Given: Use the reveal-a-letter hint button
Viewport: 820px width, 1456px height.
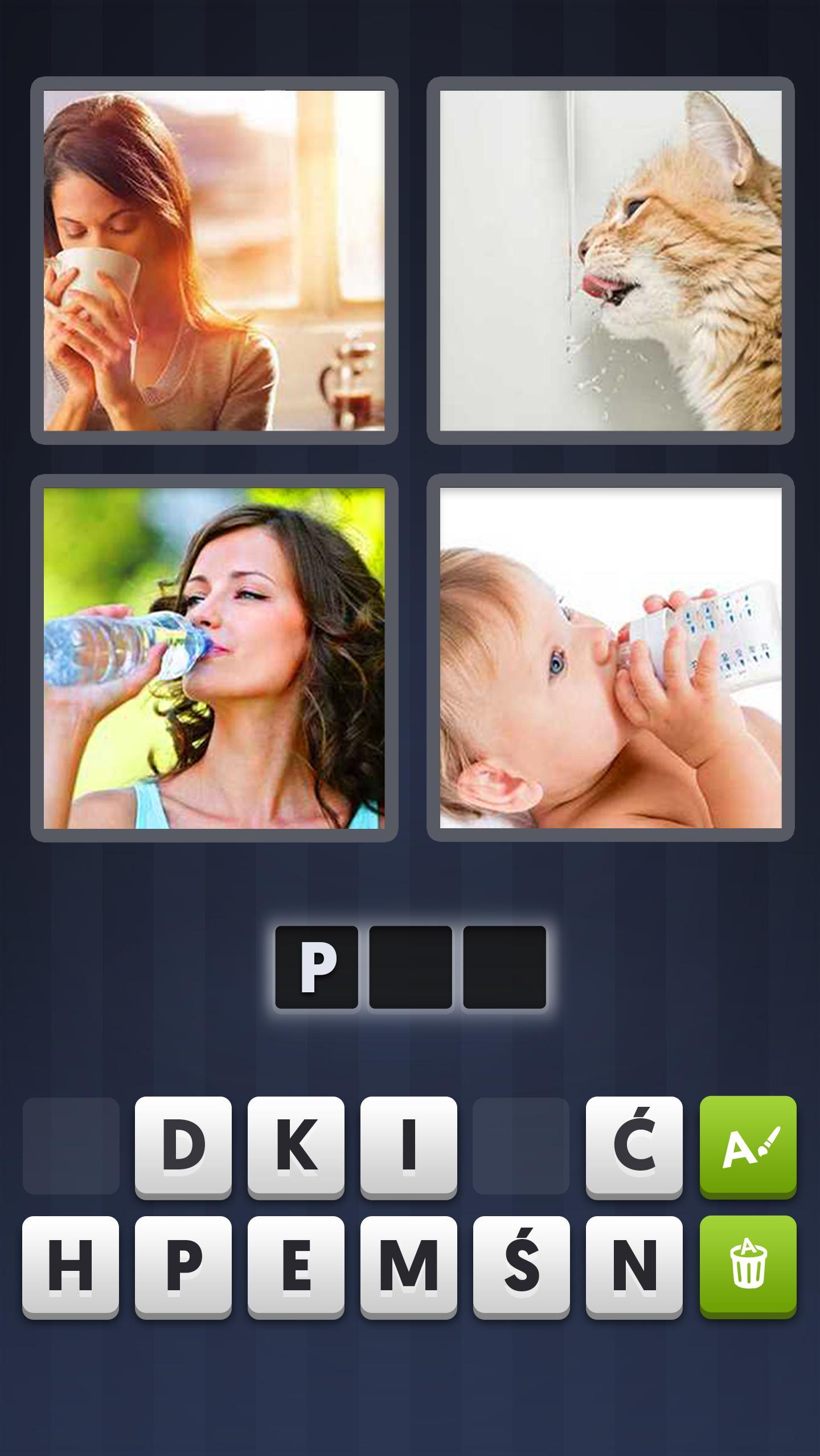Looking at the screenshot, I should click(748, 1146).
